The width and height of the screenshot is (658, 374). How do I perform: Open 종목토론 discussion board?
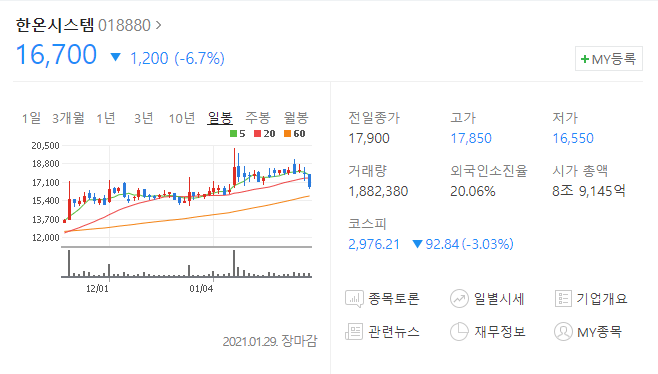pyautogui.click(x=382, y=299)
